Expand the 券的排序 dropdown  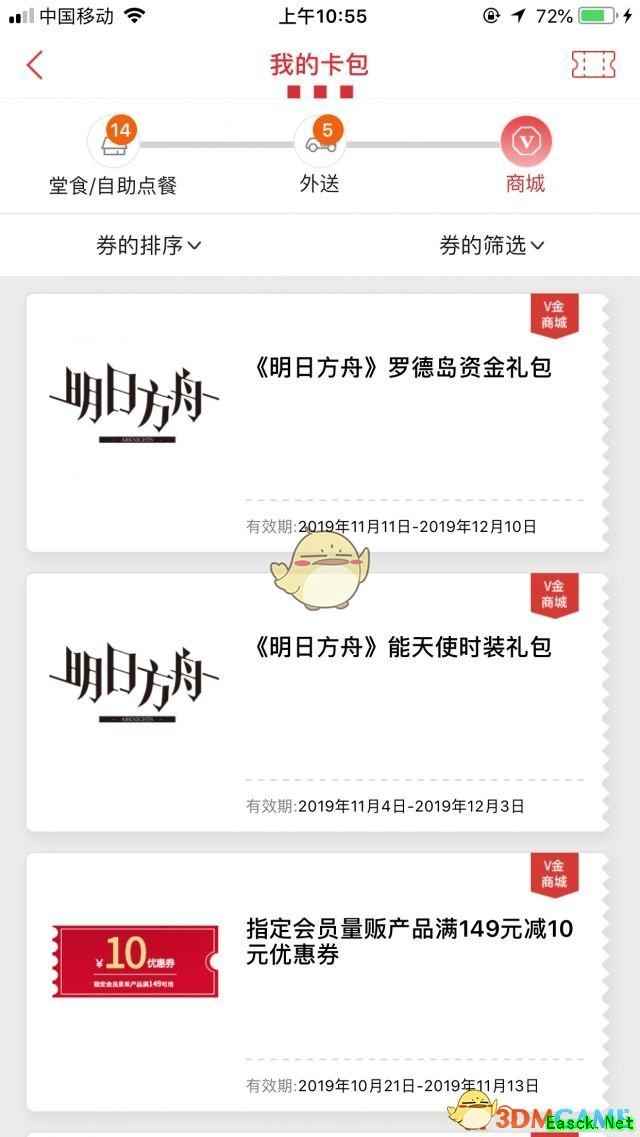click(x=149, y=245)
